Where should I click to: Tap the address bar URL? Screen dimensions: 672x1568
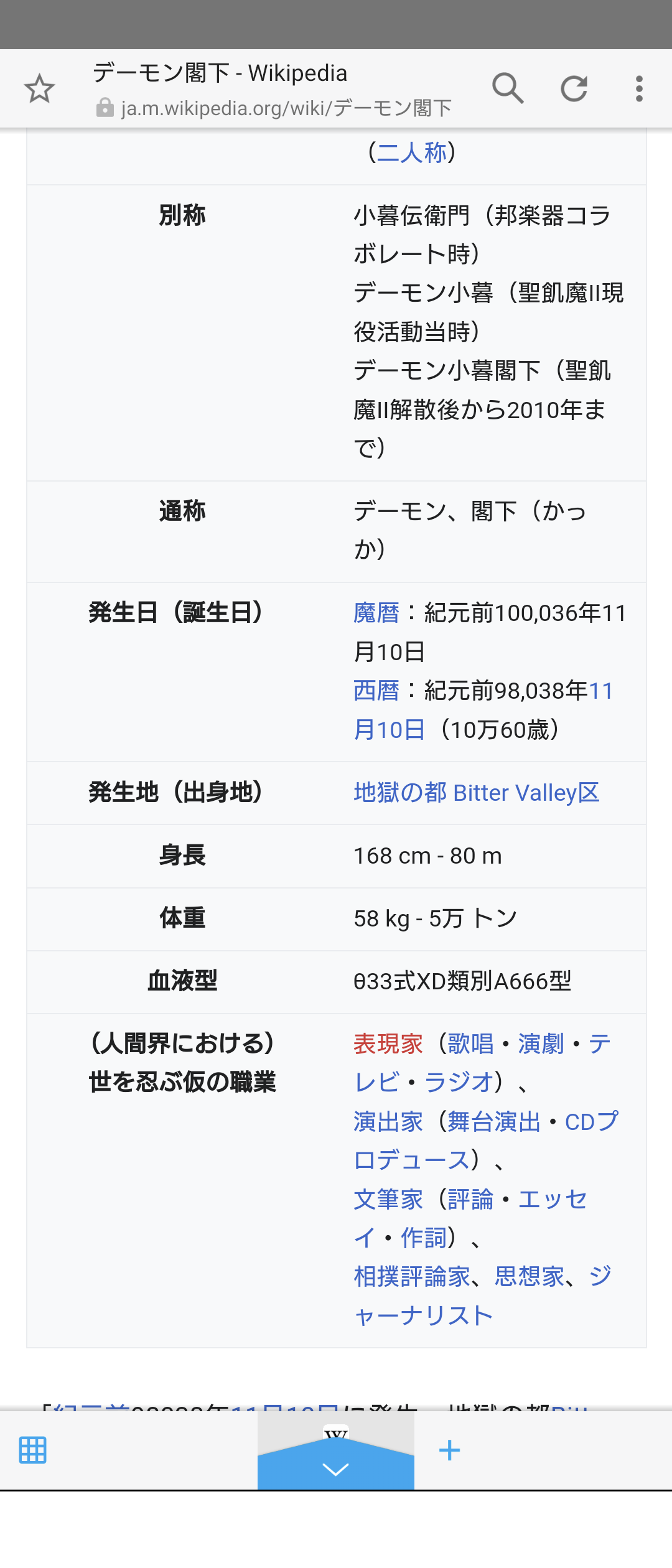point(286,108)
